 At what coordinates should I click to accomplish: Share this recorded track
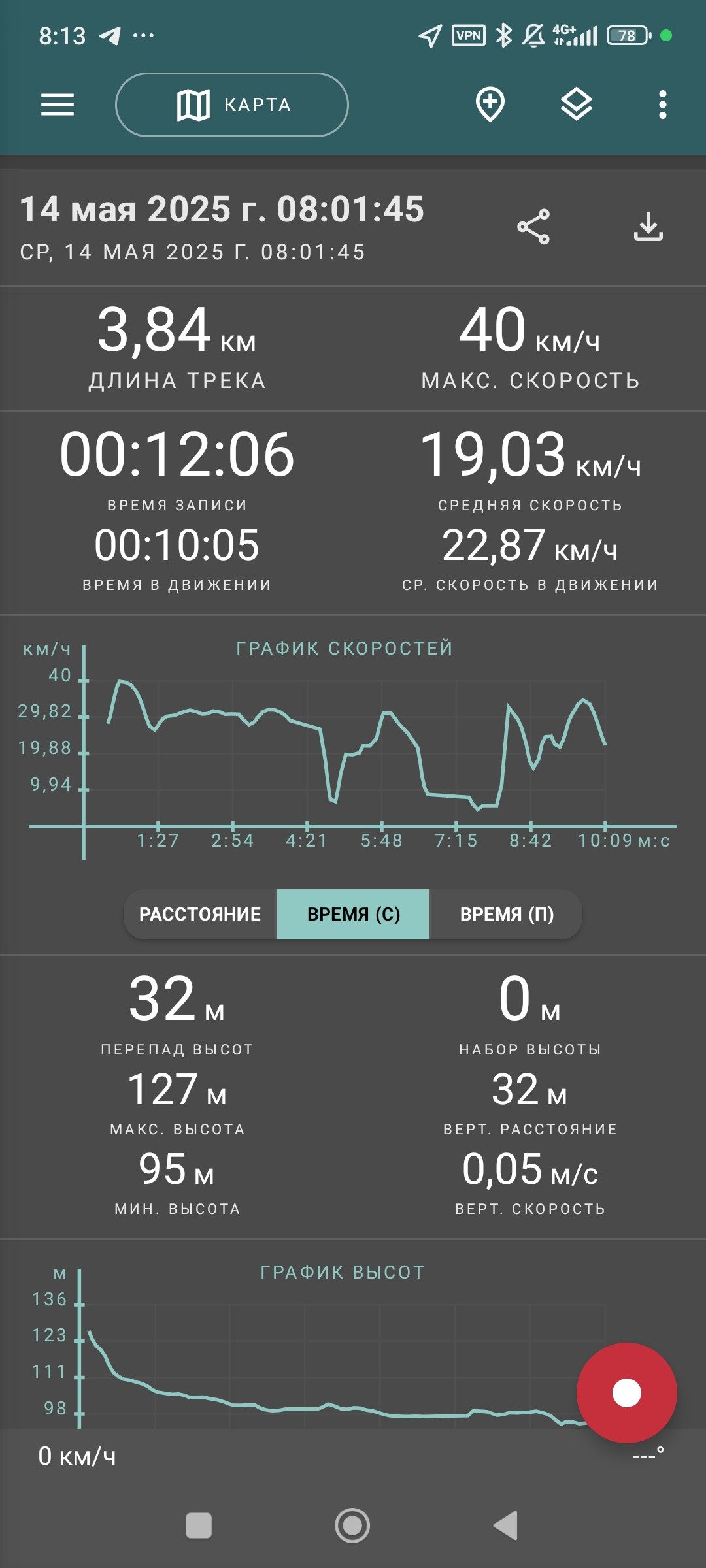click(x=533, y=227)
